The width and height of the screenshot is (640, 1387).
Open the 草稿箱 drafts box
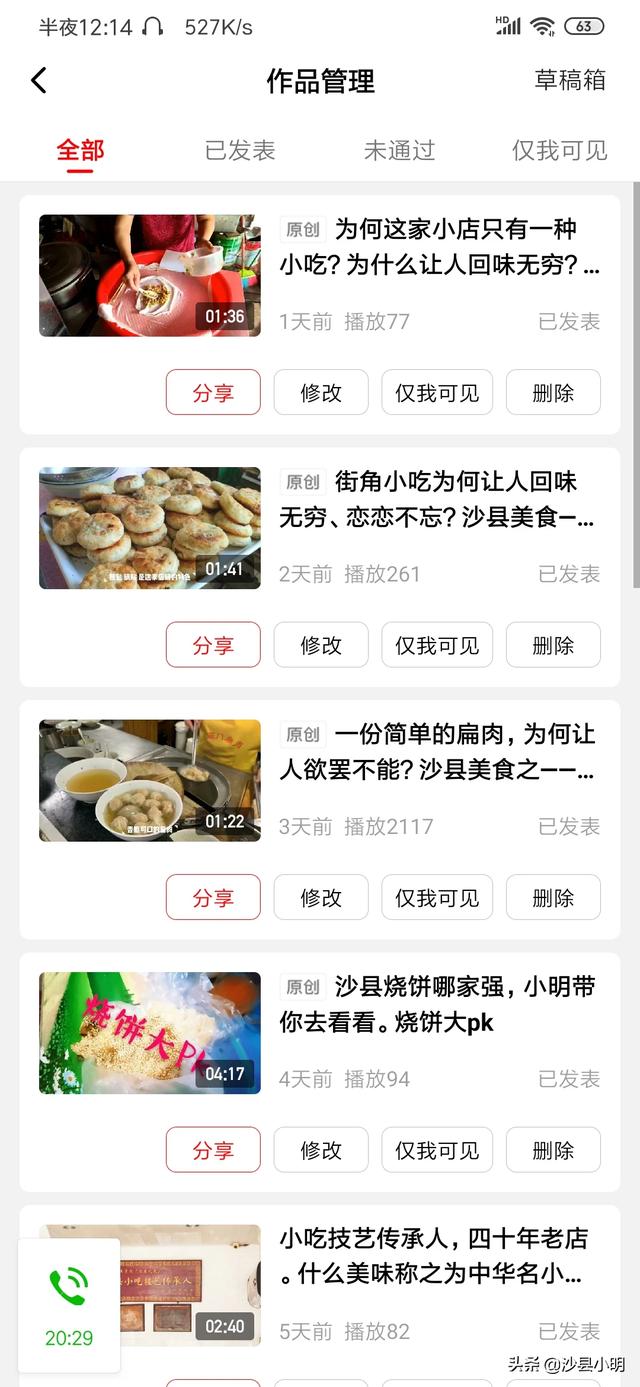tap(569, 81)
